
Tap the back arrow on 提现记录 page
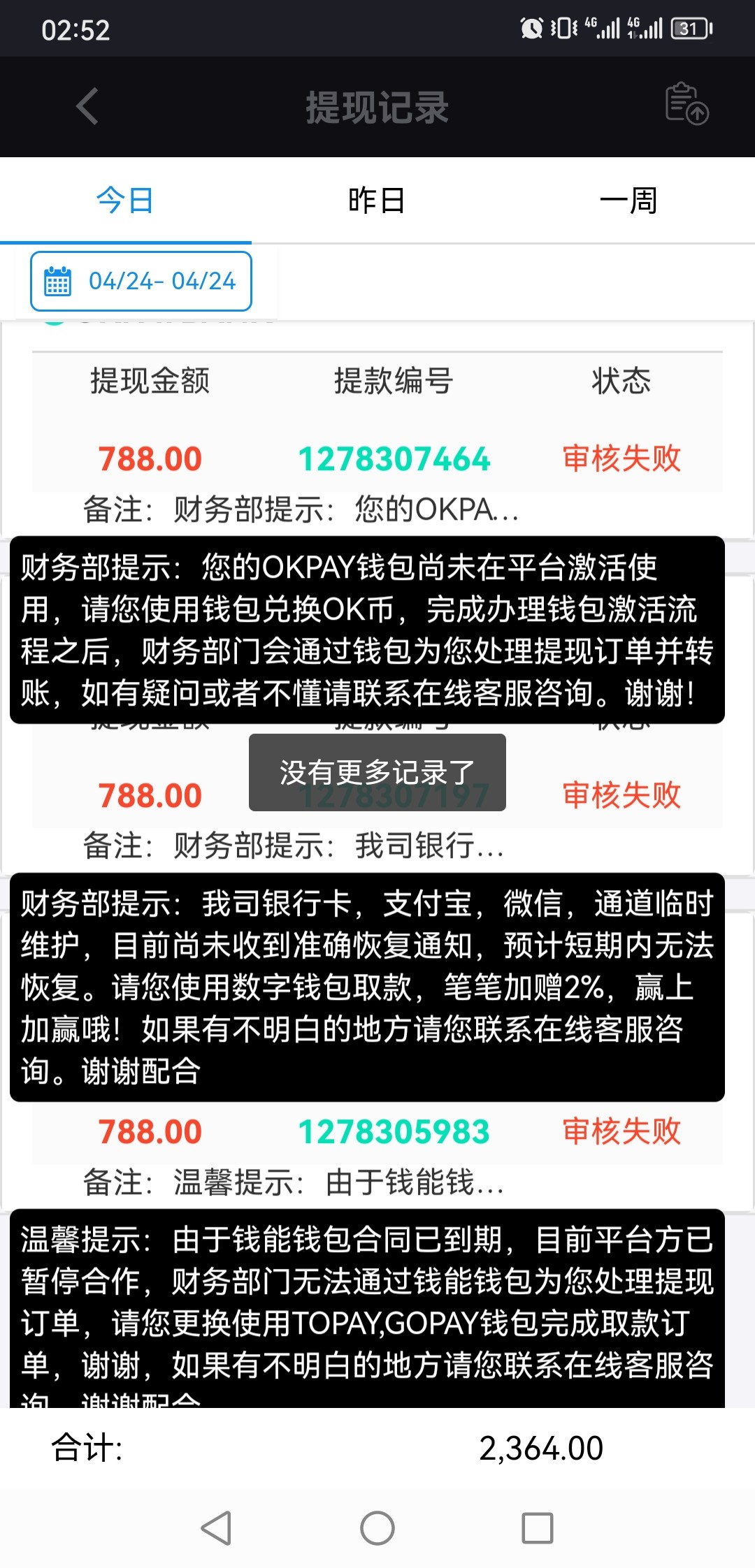pyautogui.click(x=85, y=106)
